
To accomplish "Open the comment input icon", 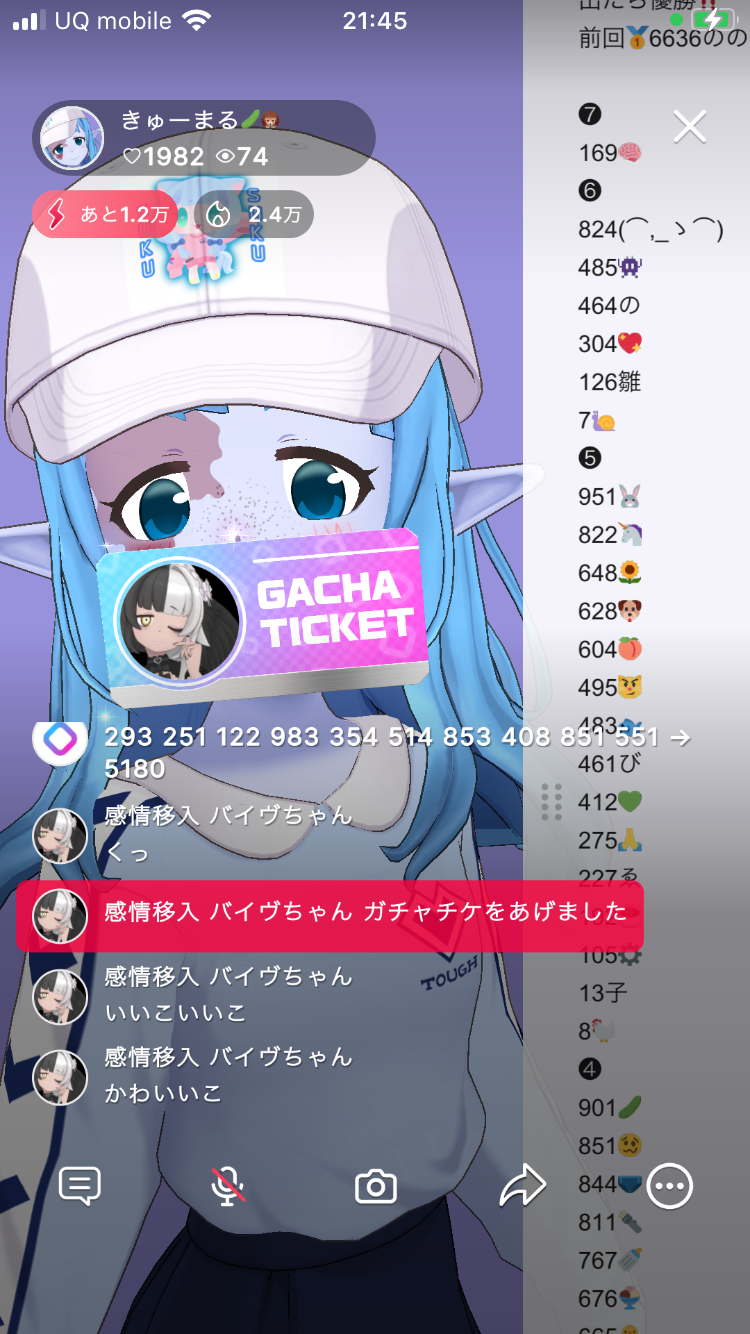I will coord(80,1186).
